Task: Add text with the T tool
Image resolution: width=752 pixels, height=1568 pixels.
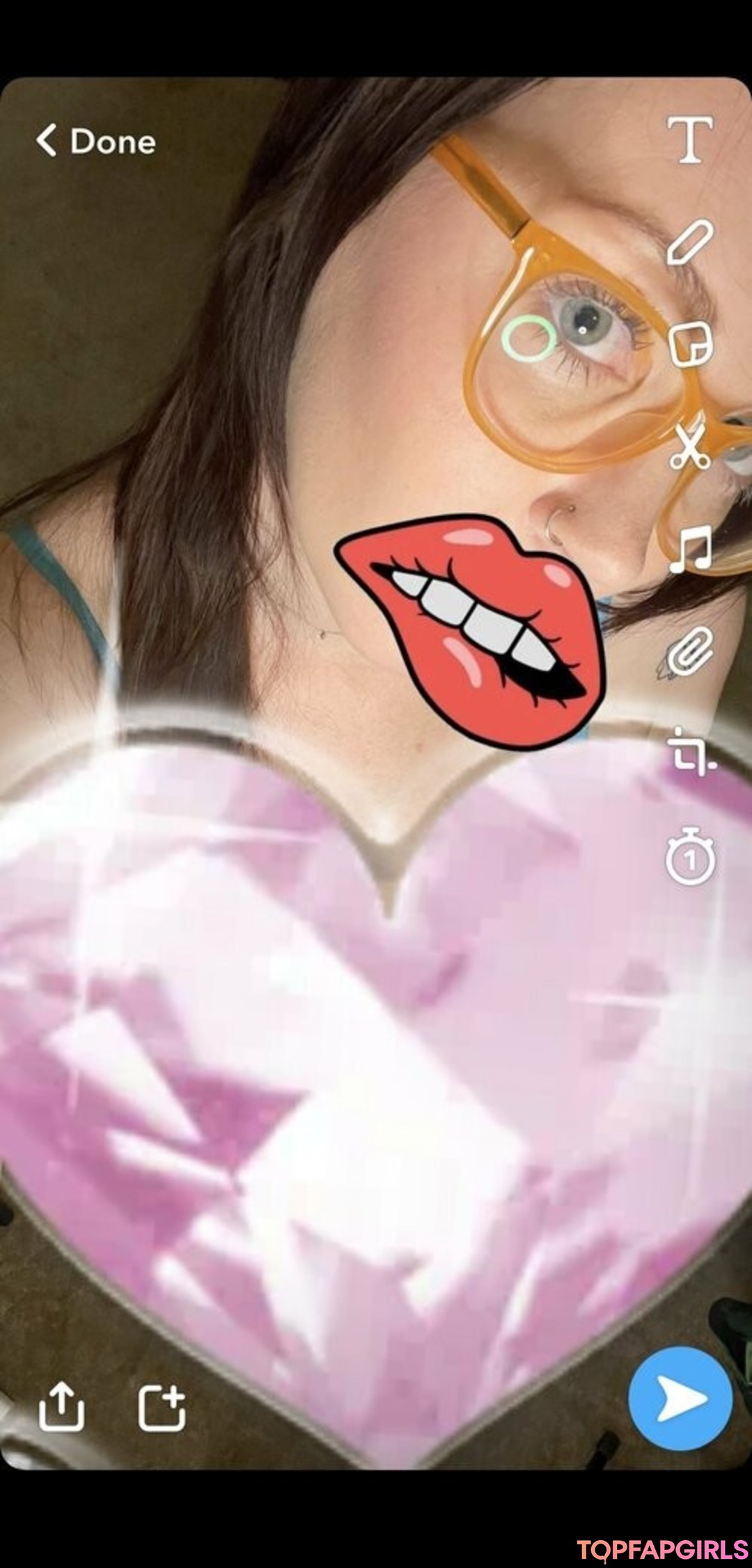Action: click(689, 139)
